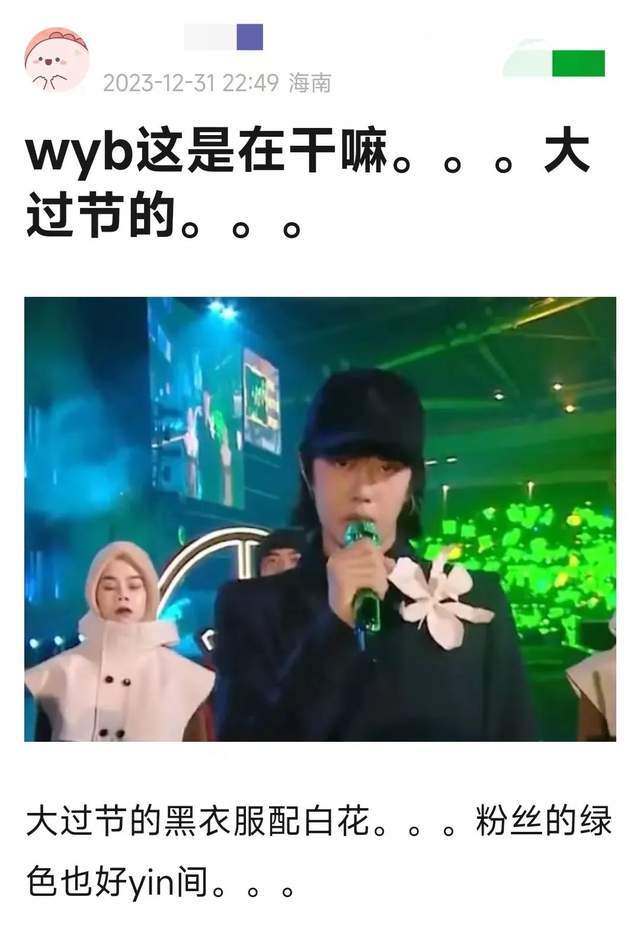Tap the green button beside the post header
The width and height of the screenshot is (640, 932).
[x=577, y=63]
